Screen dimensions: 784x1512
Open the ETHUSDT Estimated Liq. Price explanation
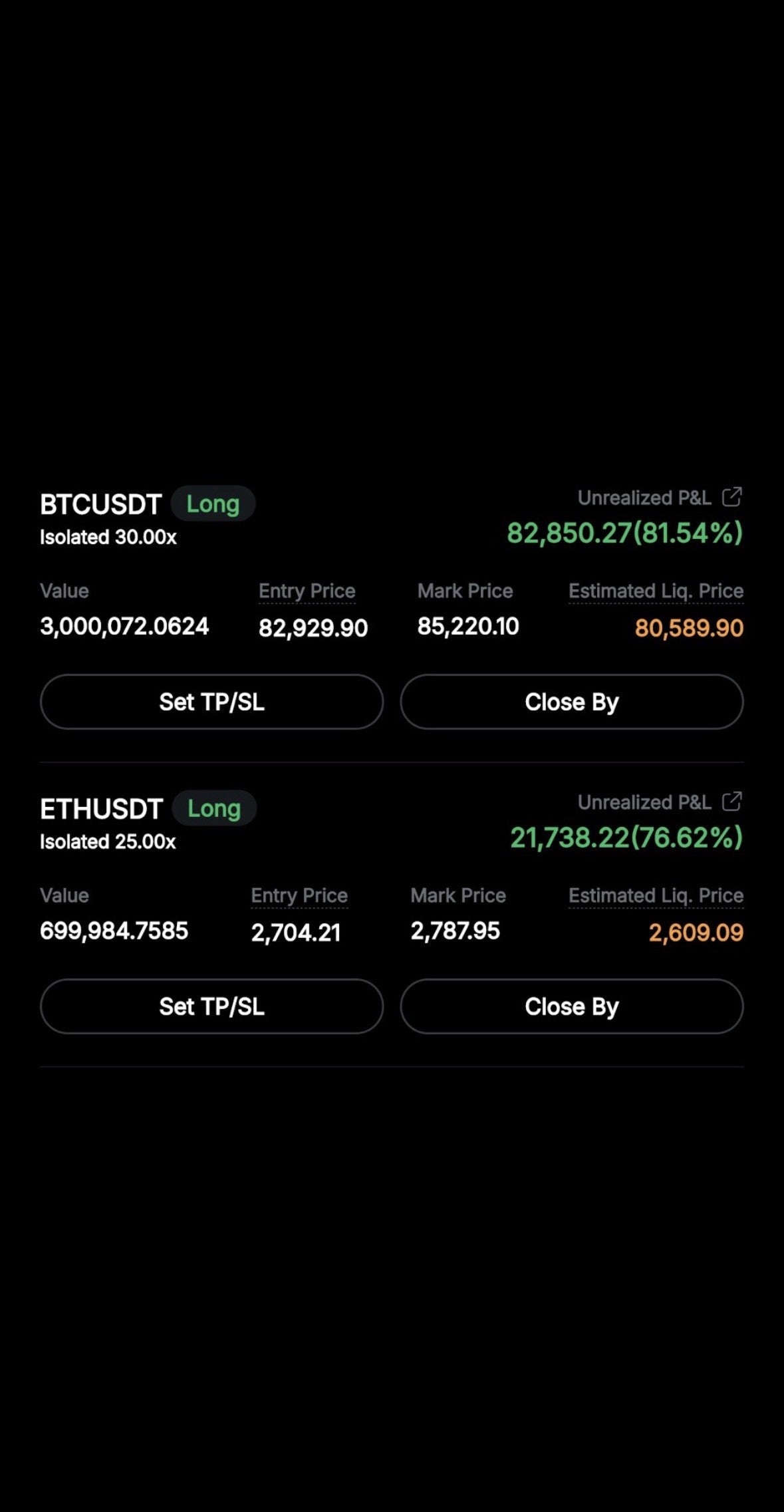(656, 895)
